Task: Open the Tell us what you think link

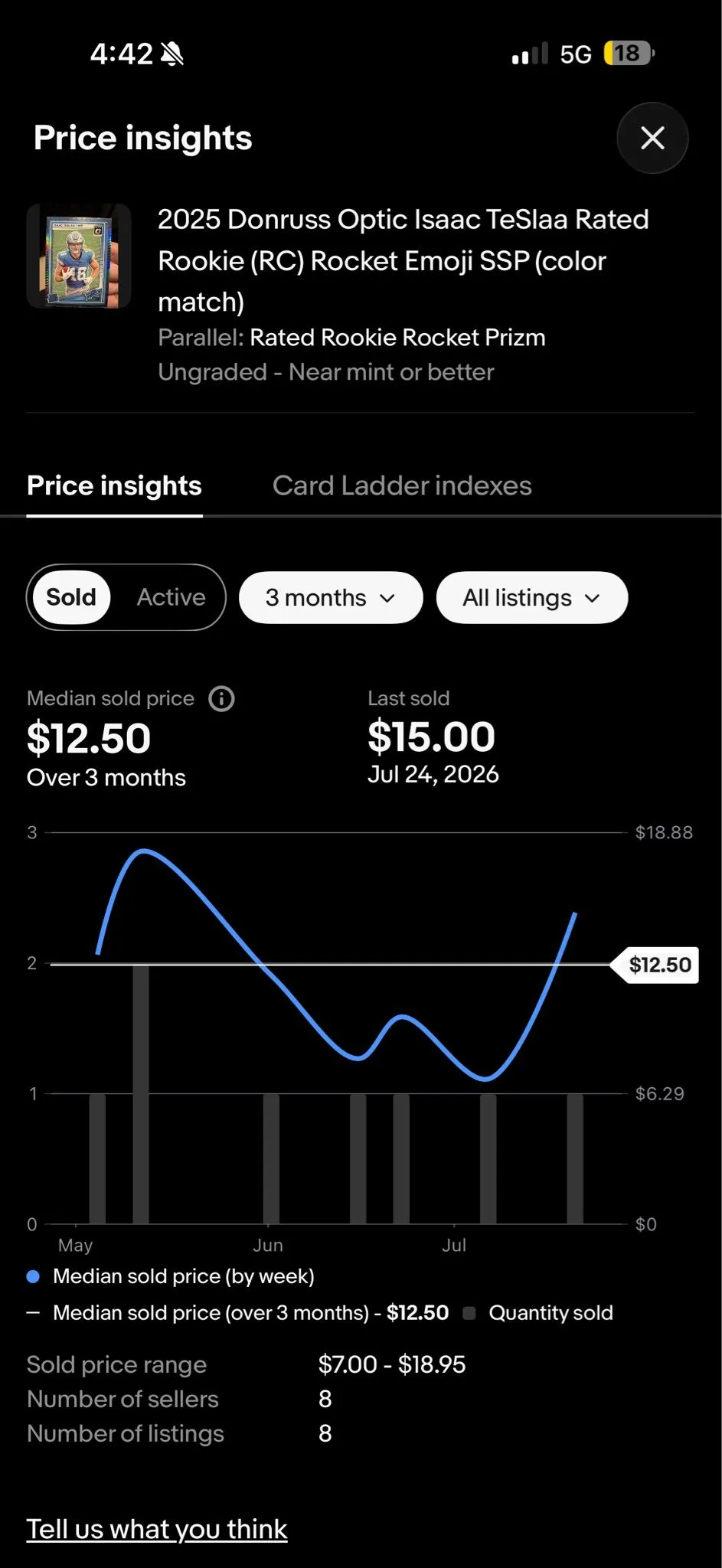Action: [157, 1529]
